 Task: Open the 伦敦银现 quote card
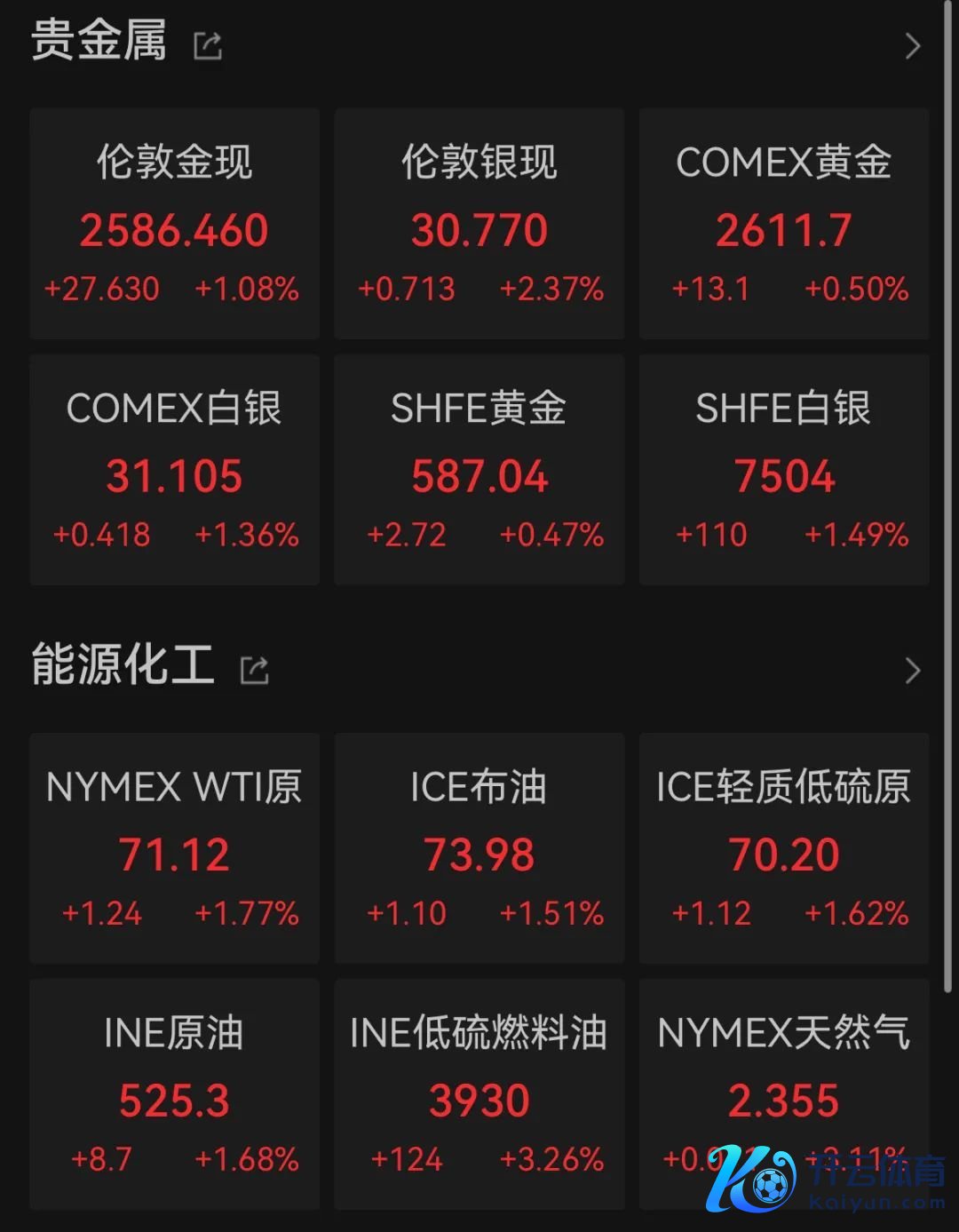479,224
